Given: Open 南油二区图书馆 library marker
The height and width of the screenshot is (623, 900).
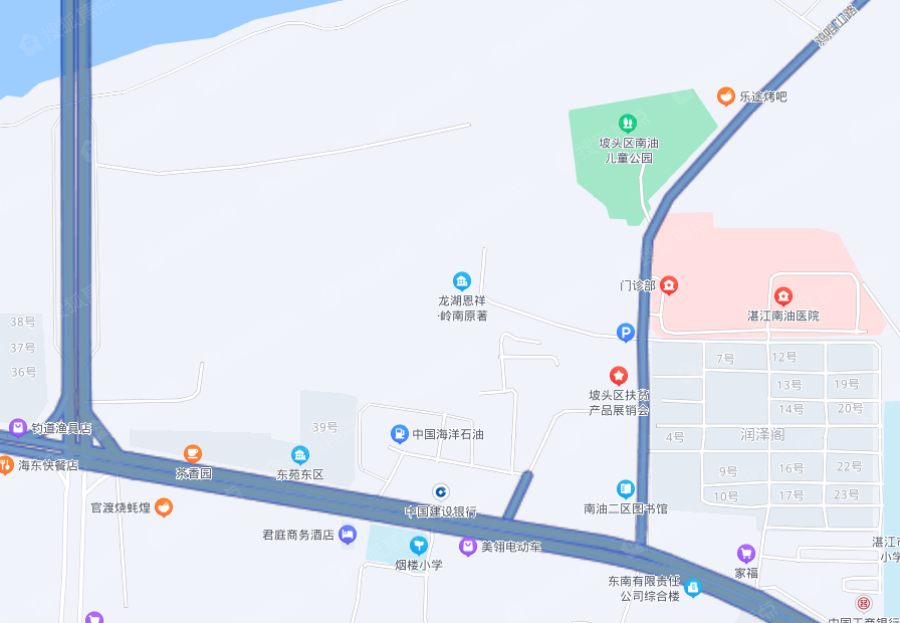Looking at the screenshot, I should pyautogui.click(x=626, y=489).
